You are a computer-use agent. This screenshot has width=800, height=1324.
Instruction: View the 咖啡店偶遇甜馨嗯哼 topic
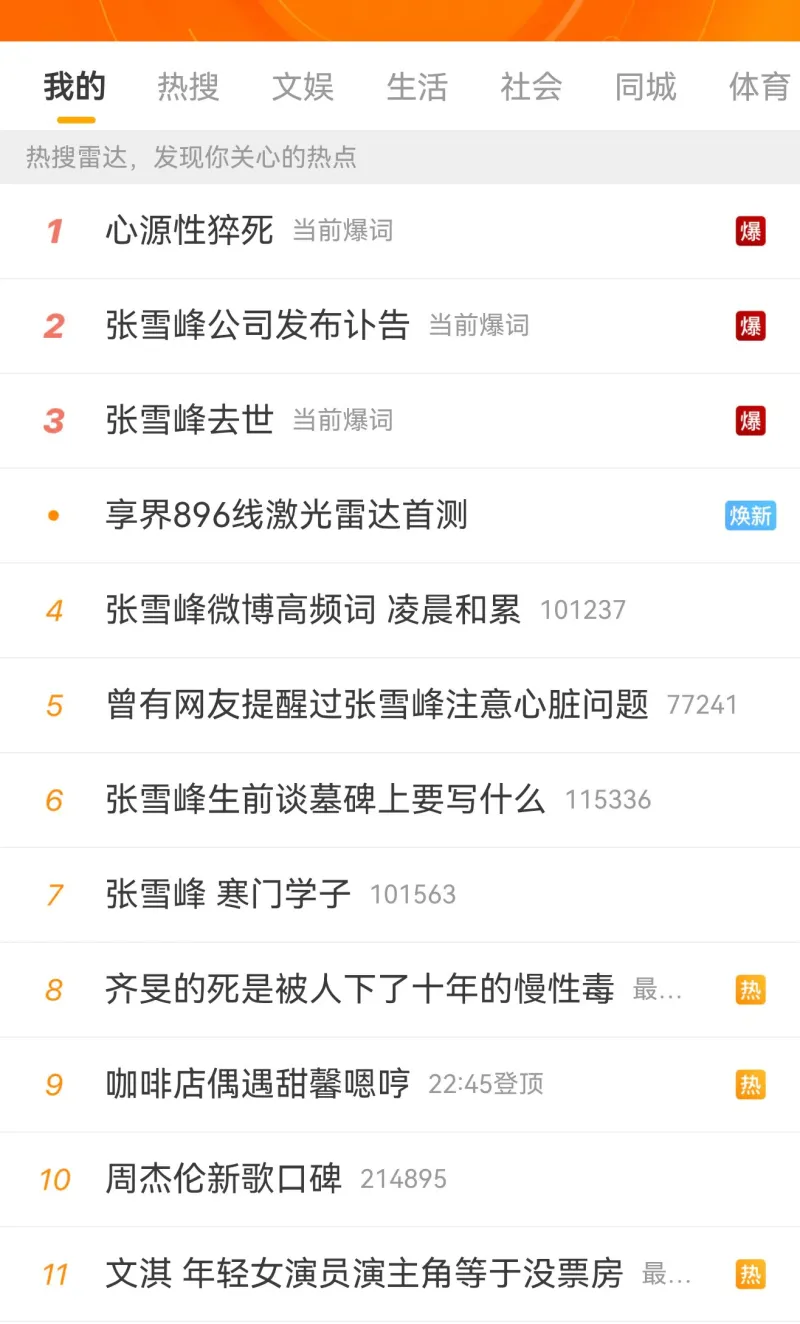[x=258, y=1084]
